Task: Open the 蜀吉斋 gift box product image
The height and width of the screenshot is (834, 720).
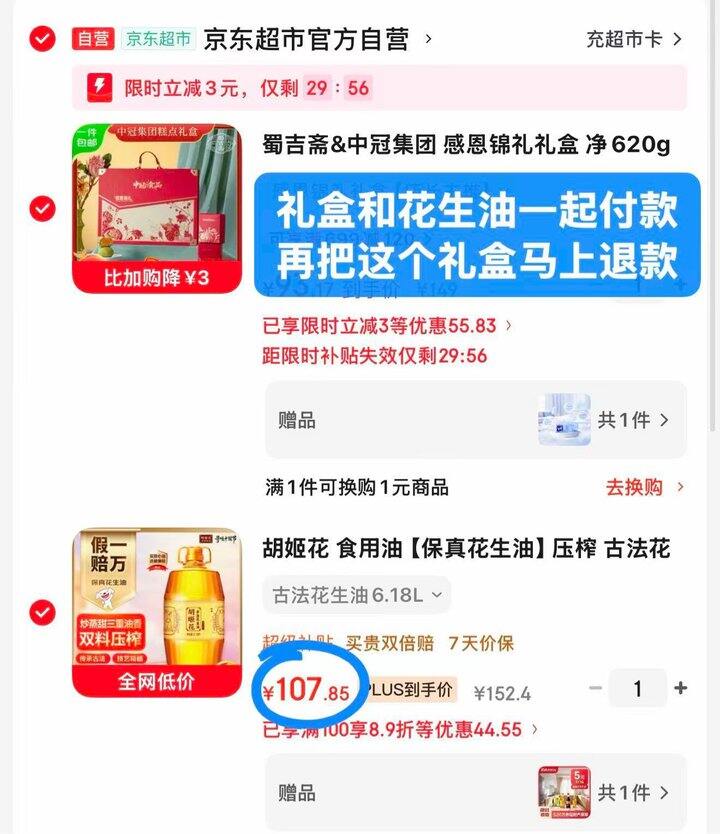Action: coord(157,208)
